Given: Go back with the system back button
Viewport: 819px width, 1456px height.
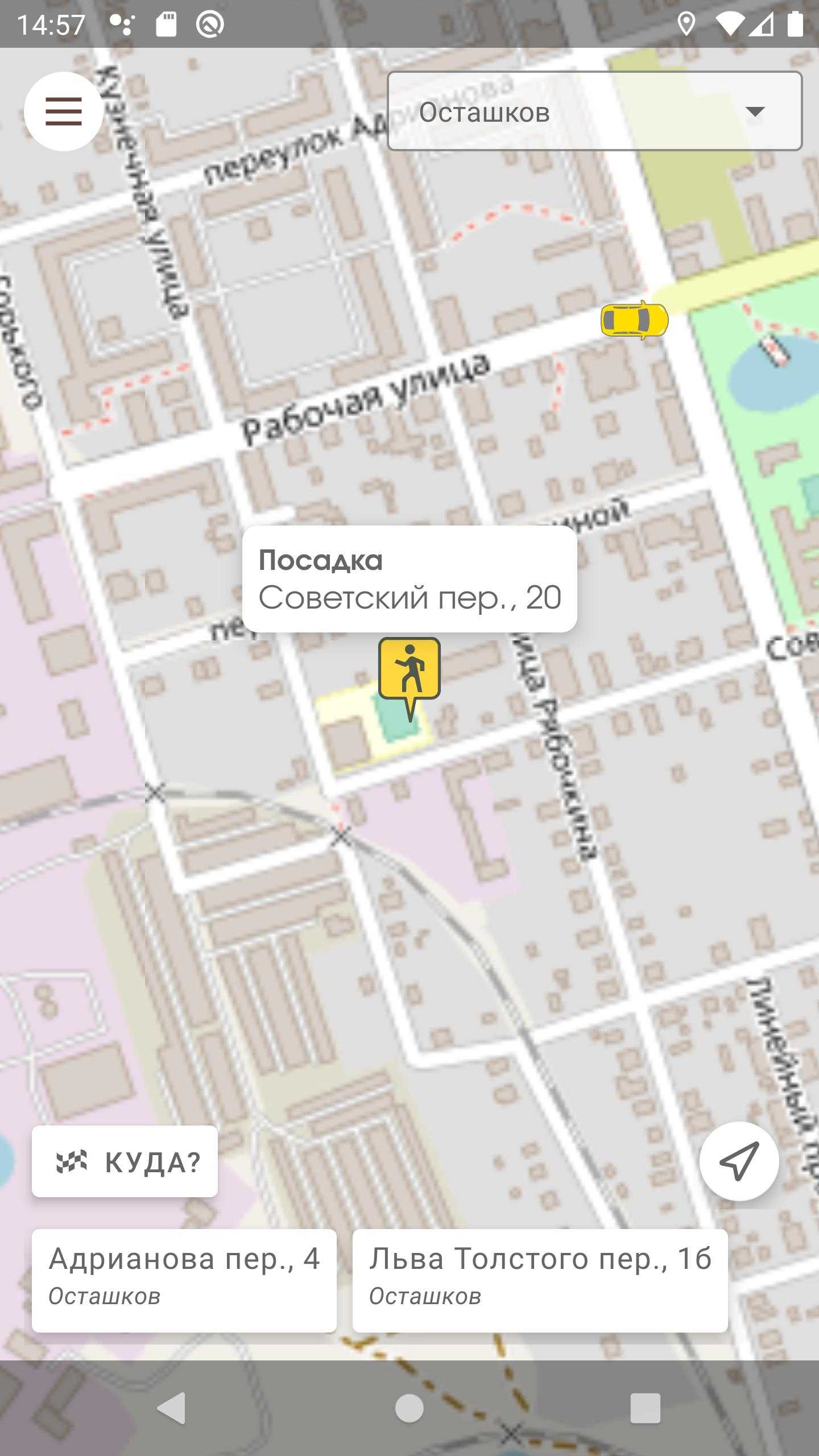Looking at the screenshot, I should [172, 1408].
